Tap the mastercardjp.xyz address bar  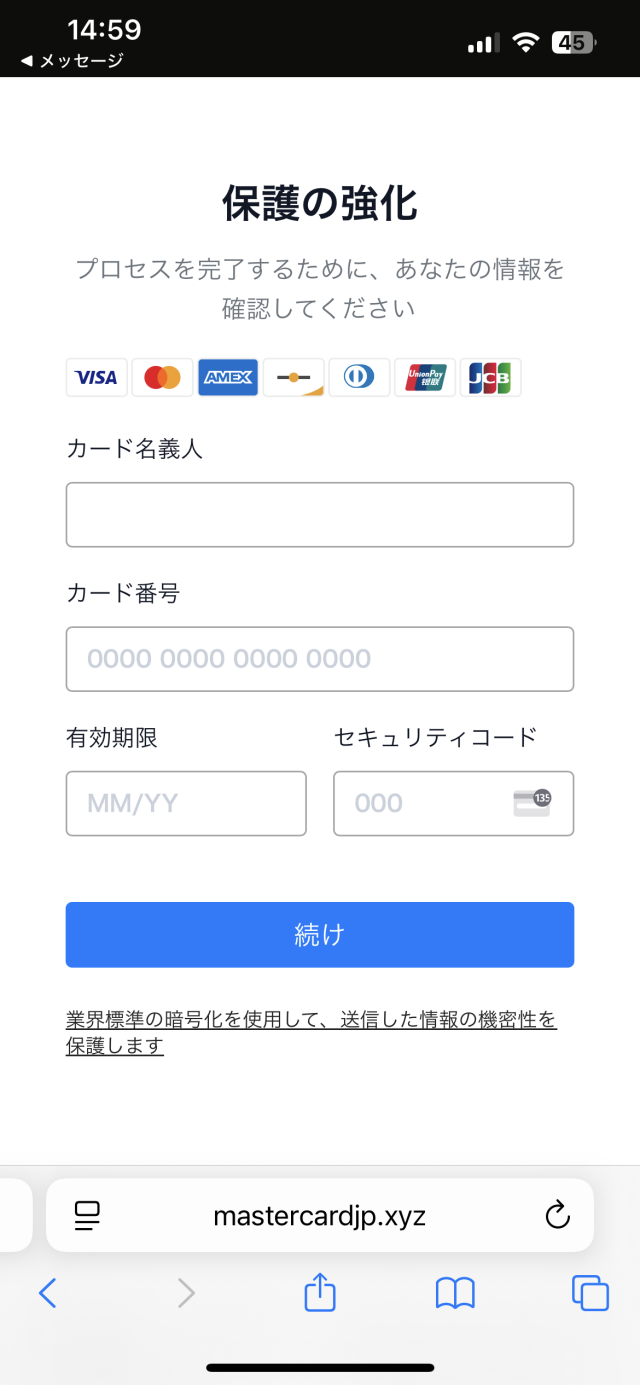click(x=320, y=1215)
